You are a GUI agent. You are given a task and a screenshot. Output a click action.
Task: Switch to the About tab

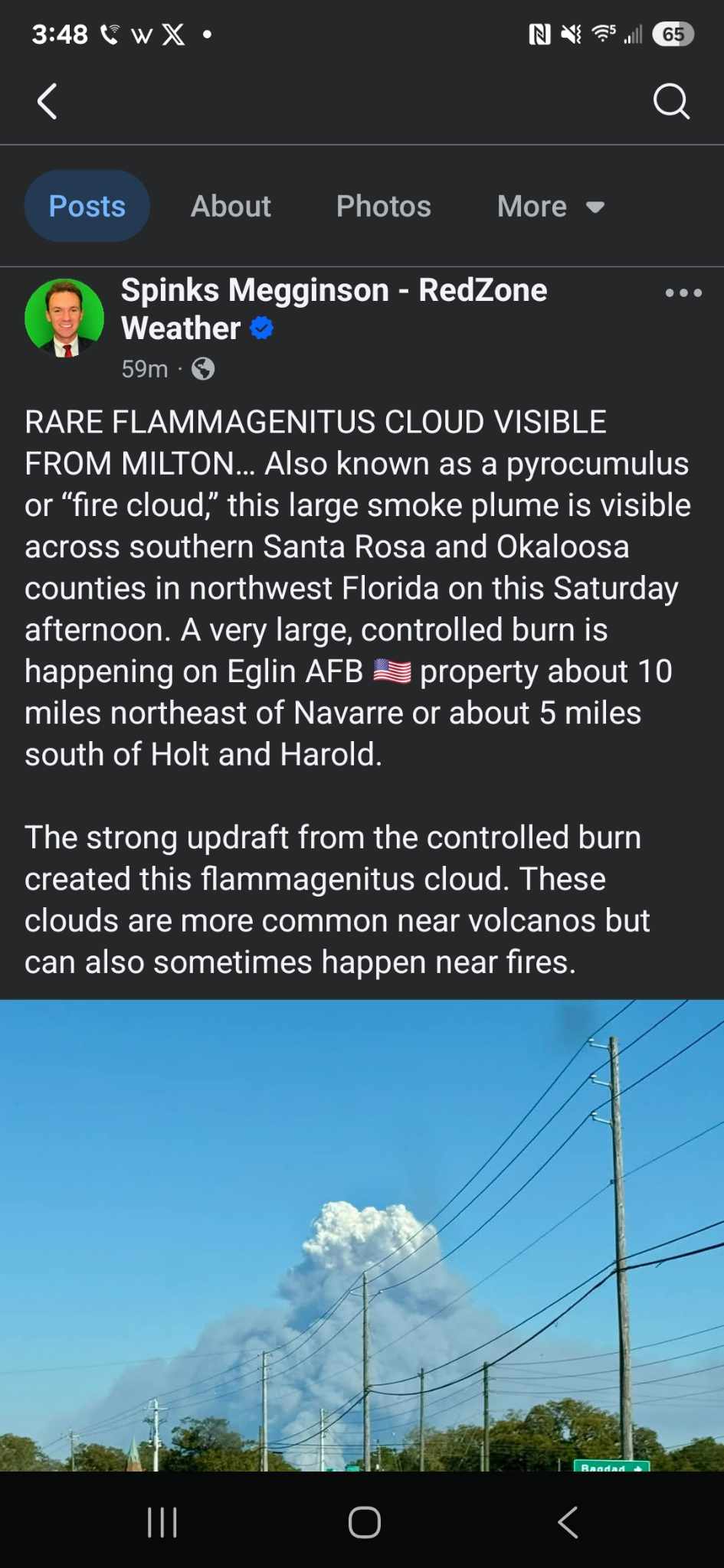tap(231, 206)
